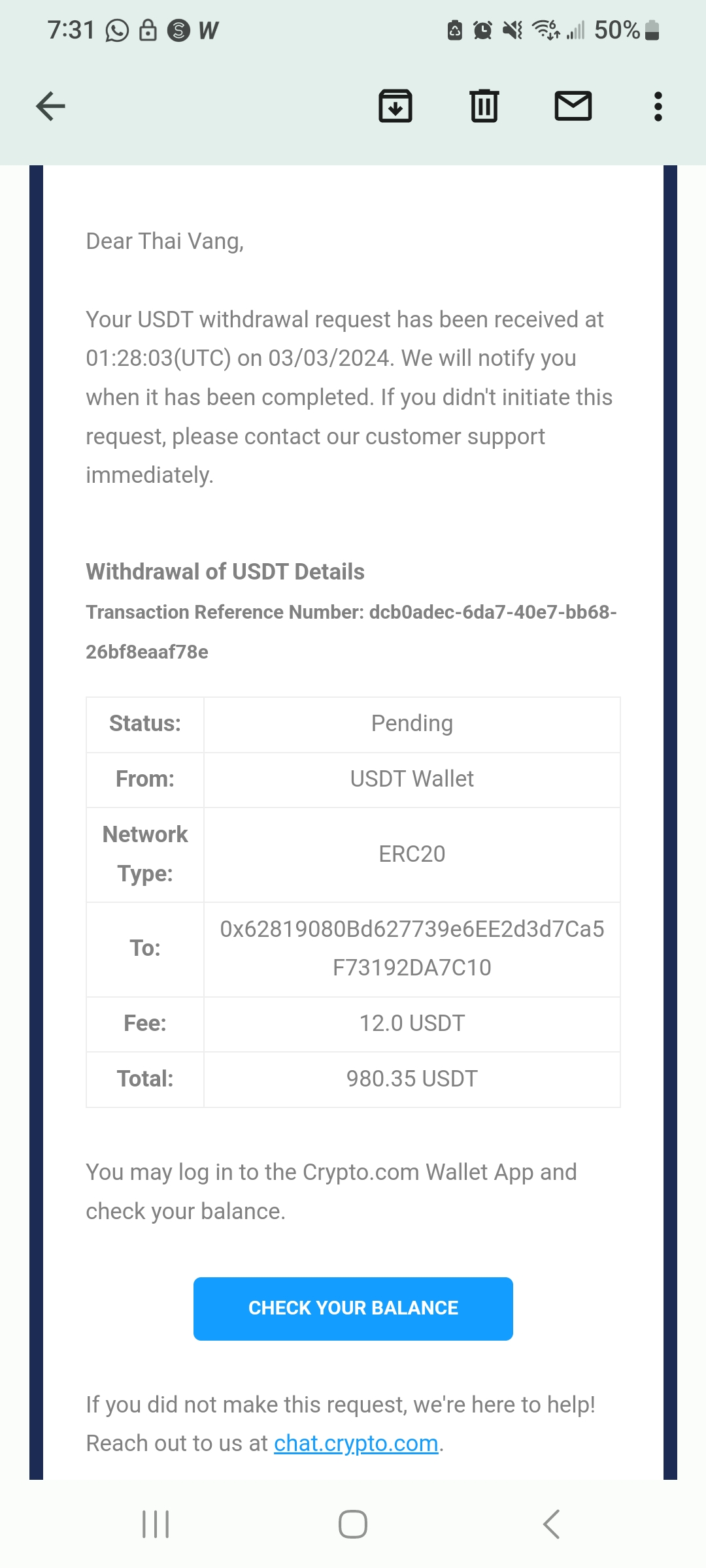Open the recent apps view
The height and width of the screenshot is (1568, 706).
point(156,1524)
